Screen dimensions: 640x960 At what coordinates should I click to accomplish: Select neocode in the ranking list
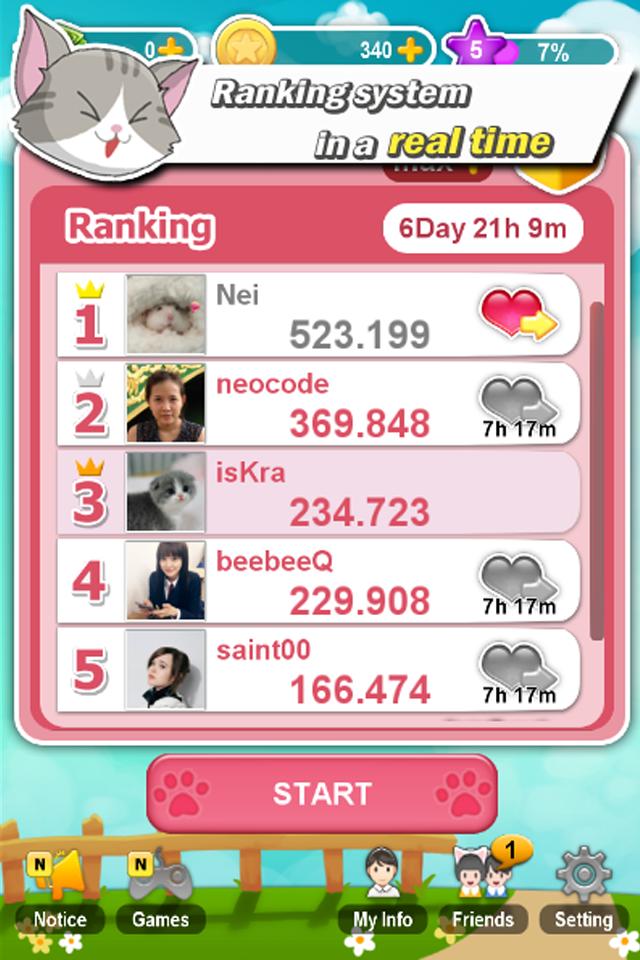point(320,403)
